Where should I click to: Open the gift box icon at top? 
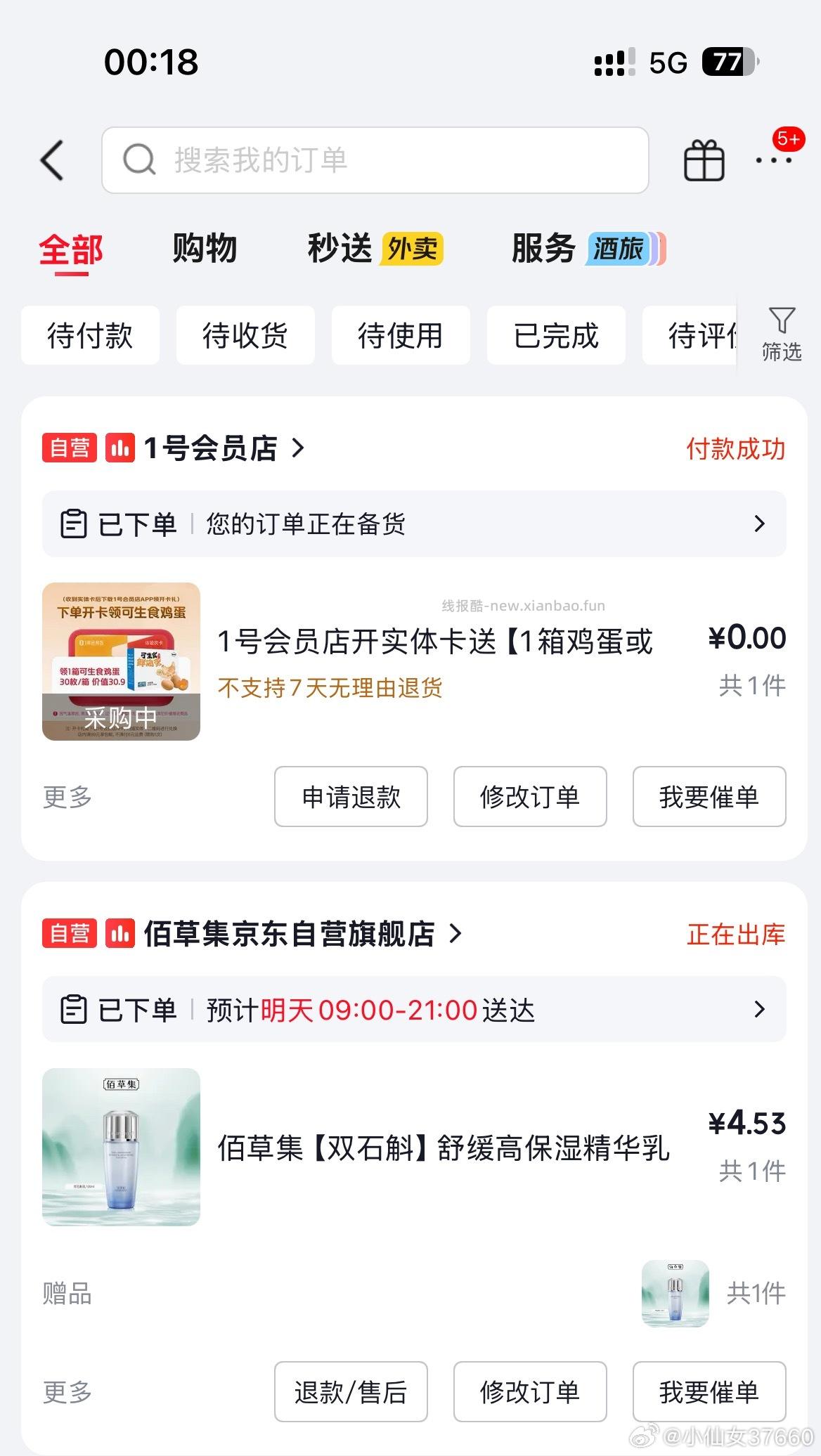[702, 160]
